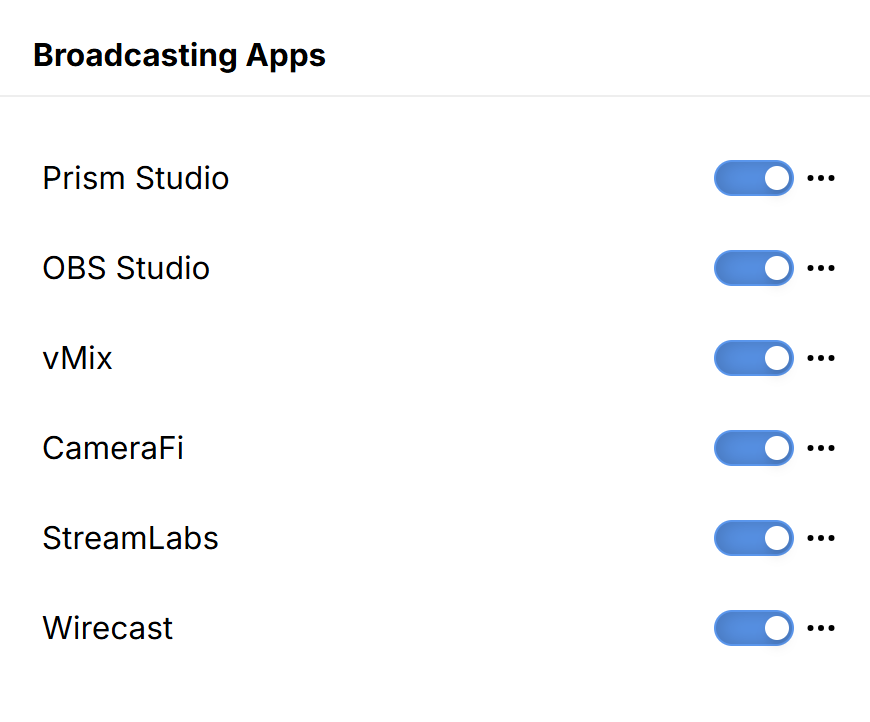Image resolution: width=870 pixels, height=722 pixels.
Task: Turn off the Wirecast switch
Action: [753, 628]
